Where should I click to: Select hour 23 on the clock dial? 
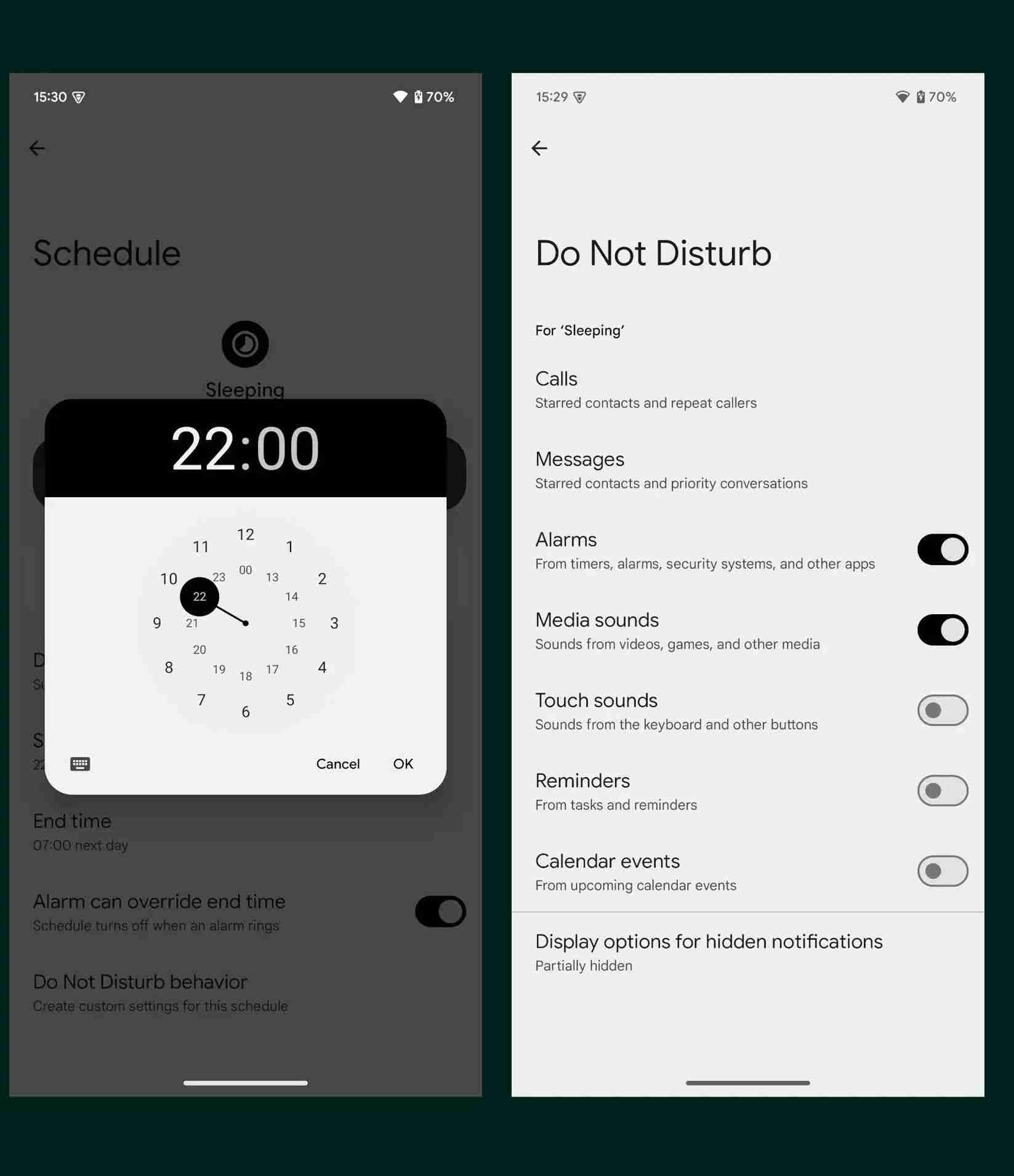tap(219, 577)
